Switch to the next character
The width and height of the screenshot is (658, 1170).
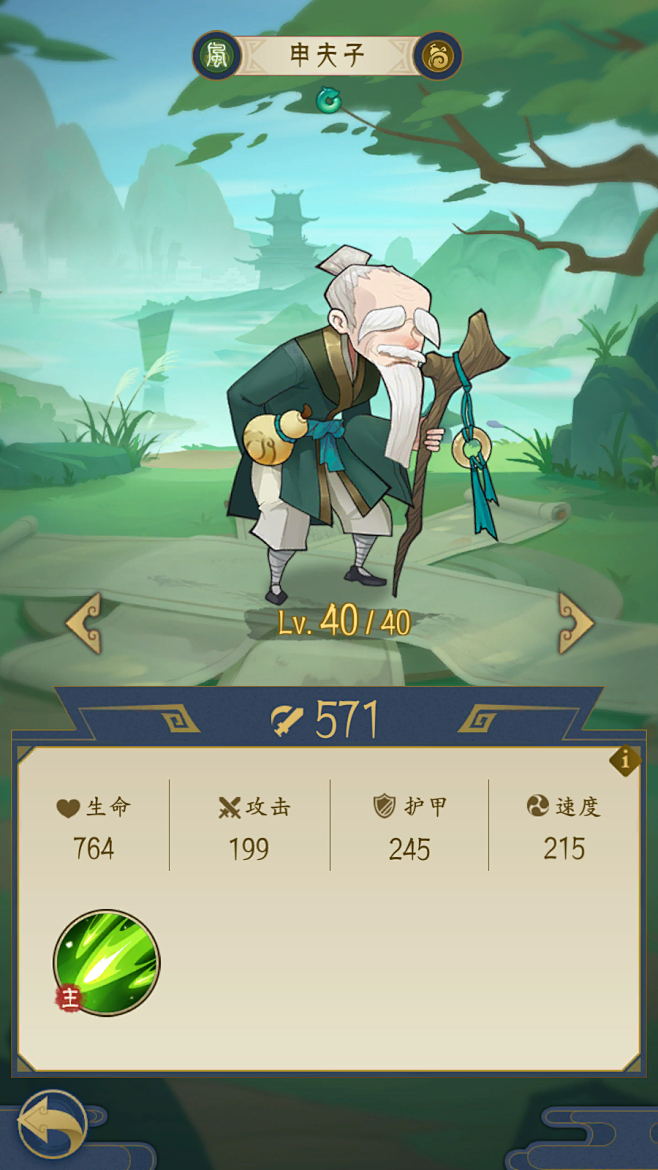(576, 624)
